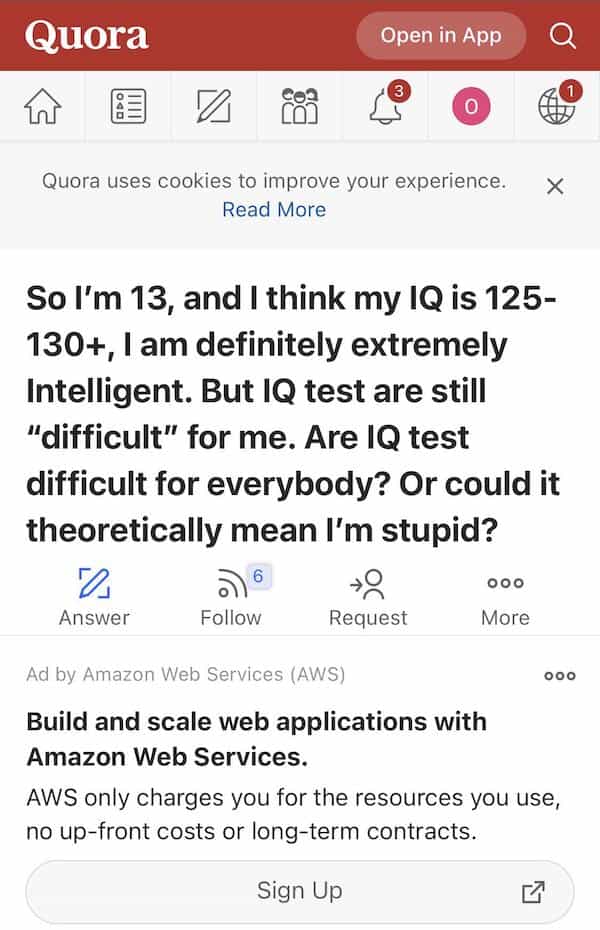Open the answer list tab

click(129, 106)
